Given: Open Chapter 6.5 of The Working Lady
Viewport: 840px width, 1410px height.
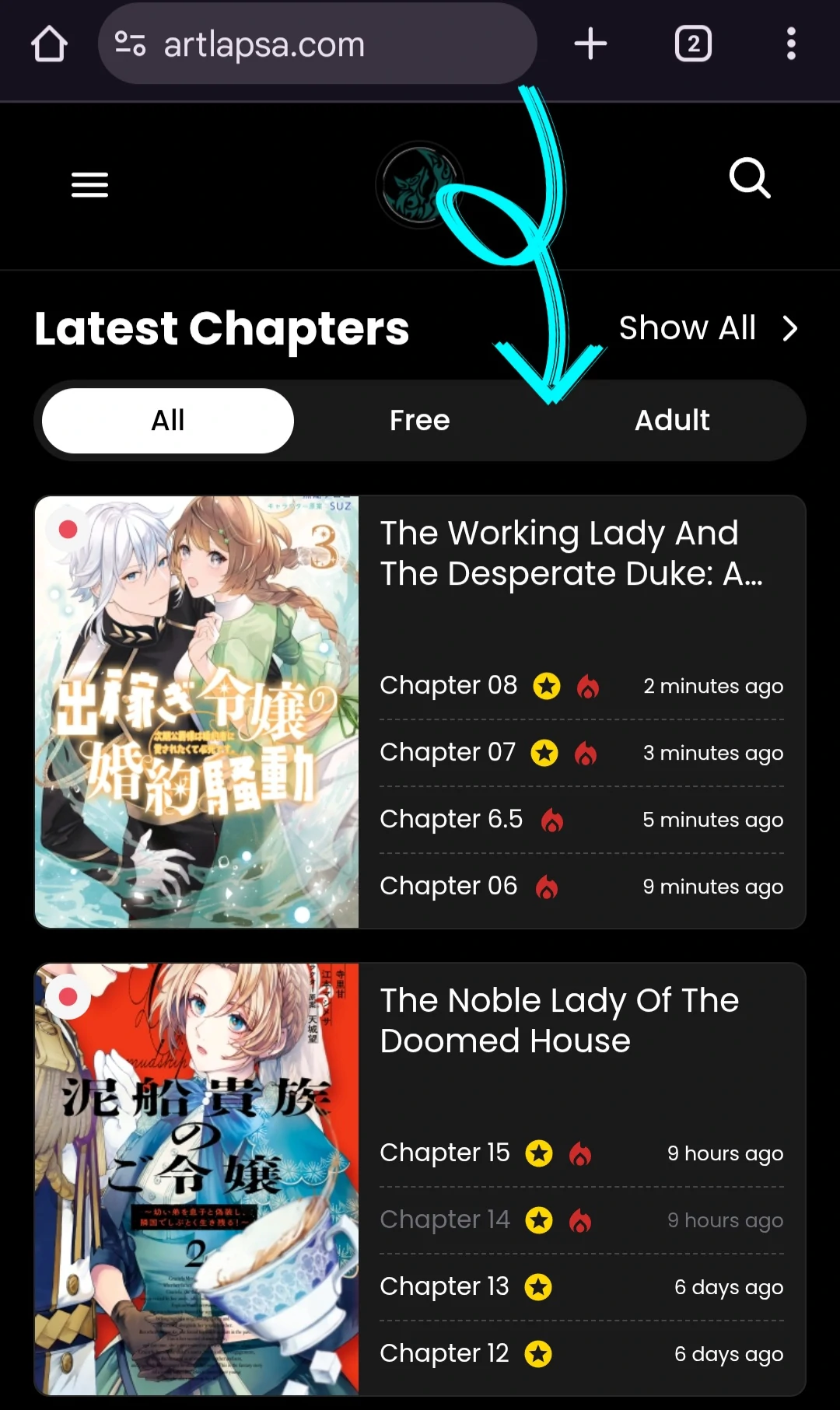Looking at the screenshot, I should pos(451,819).
